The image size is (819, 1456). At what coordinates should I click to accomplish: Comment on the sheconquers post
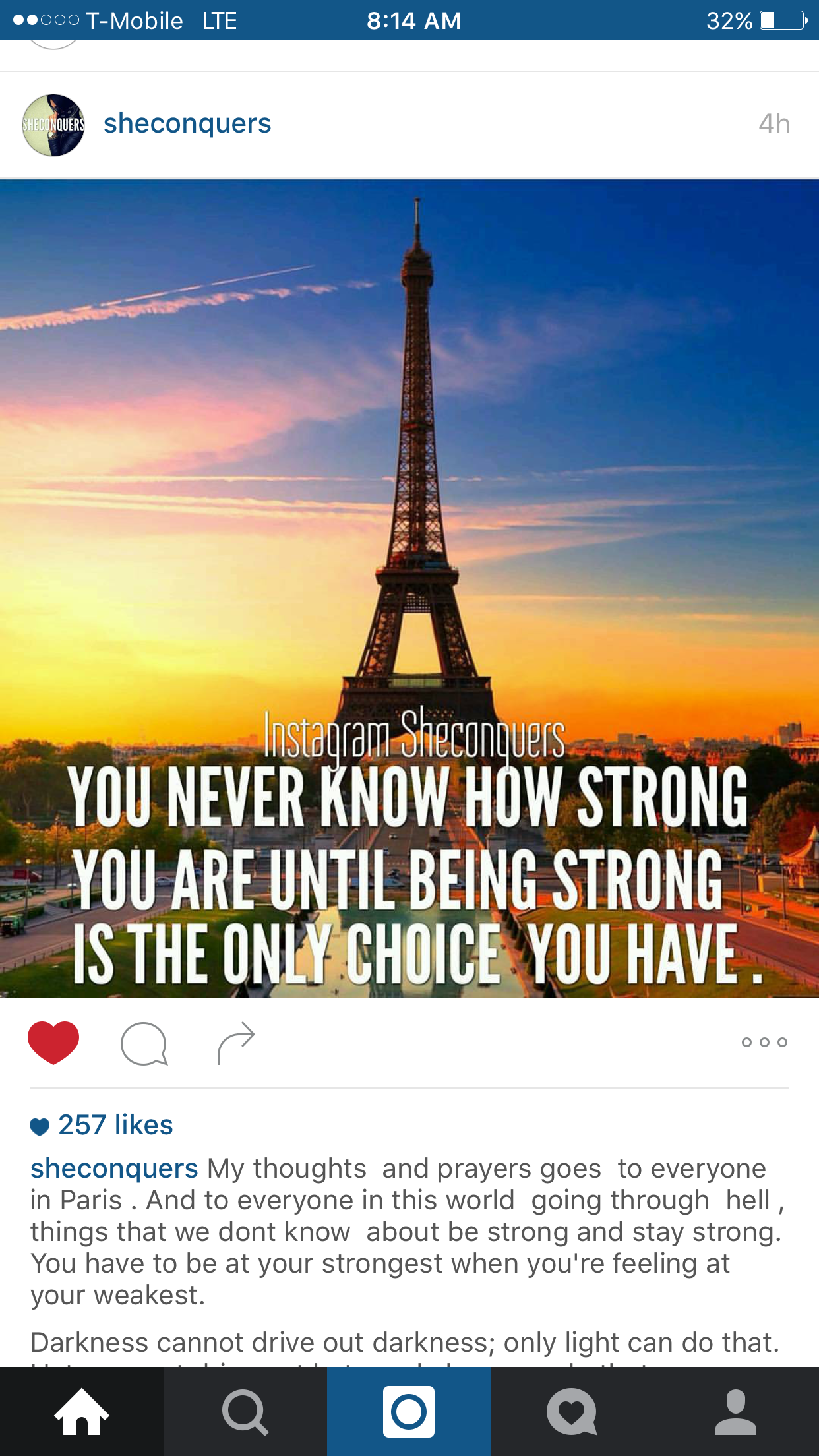(144, 1043)
